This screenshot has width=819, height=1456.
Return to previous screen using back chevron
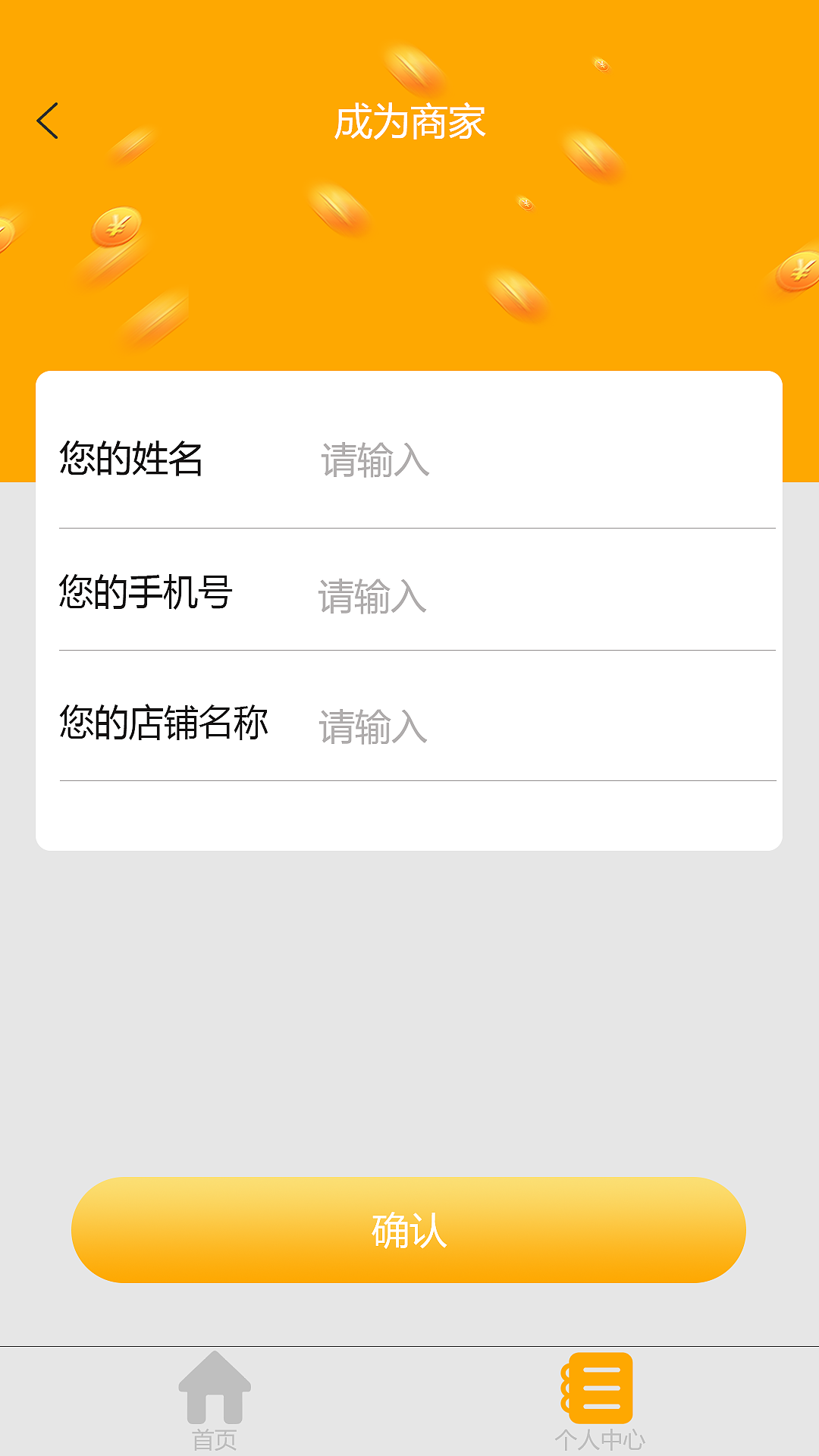coord(48,120)
